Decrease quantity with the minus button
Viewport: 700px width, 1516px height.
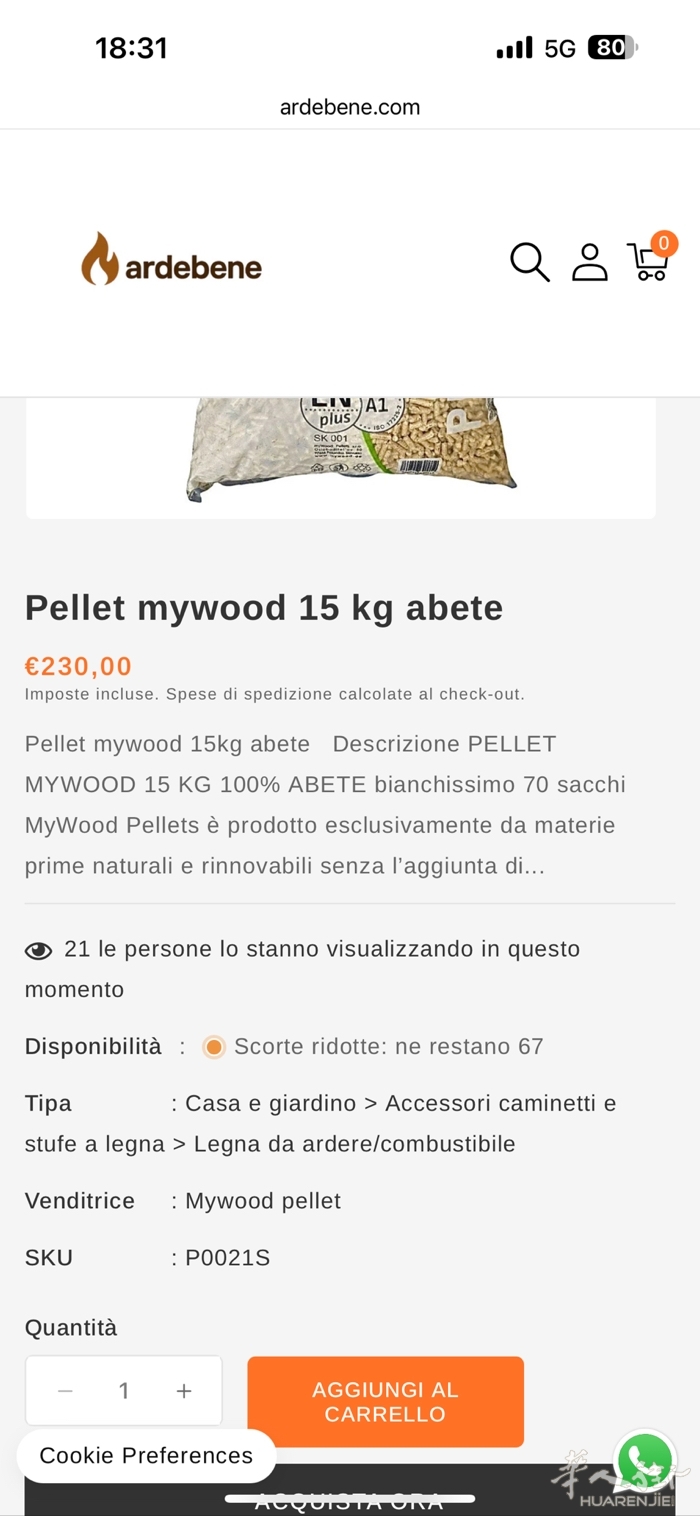point(66,1391)
